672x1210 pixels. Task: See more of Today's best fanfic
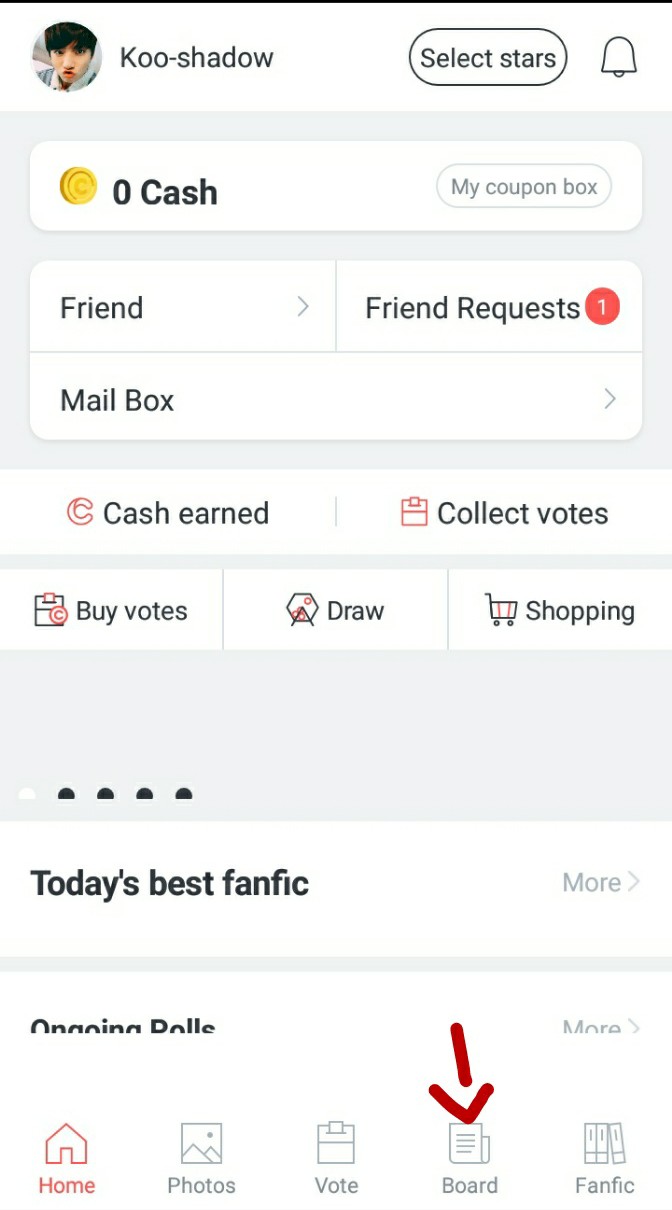click(600, 882)
